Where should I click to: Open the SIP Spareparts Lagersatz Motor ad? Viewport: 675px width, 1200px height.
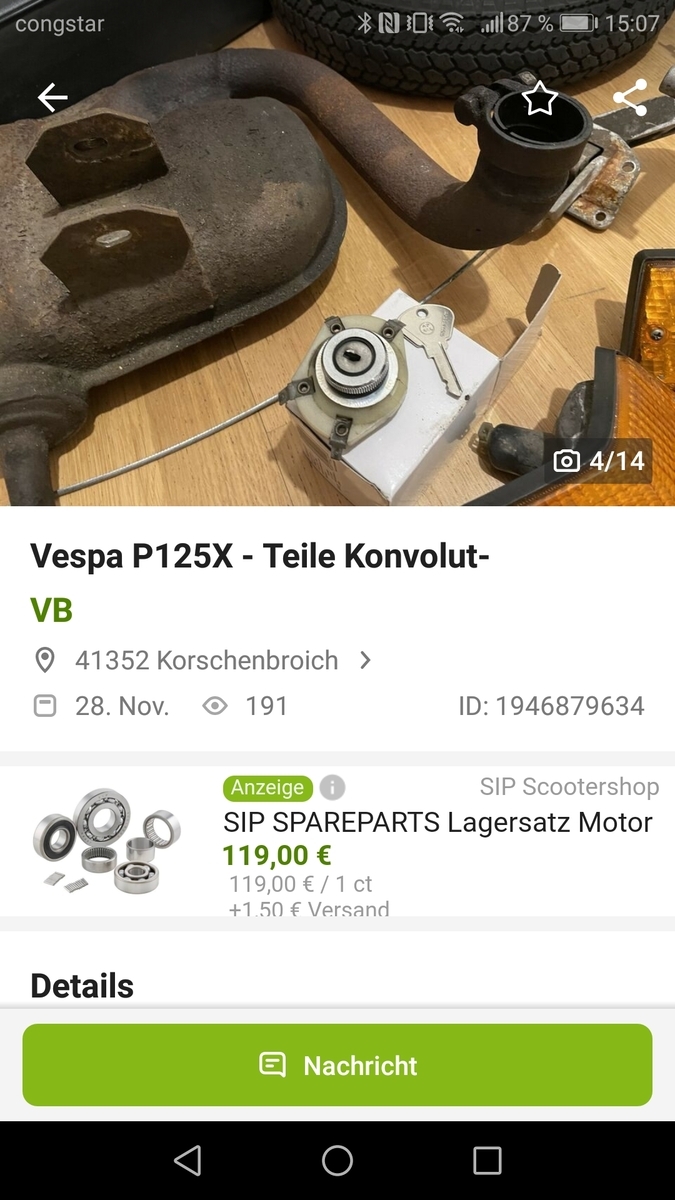pos(437,823)
